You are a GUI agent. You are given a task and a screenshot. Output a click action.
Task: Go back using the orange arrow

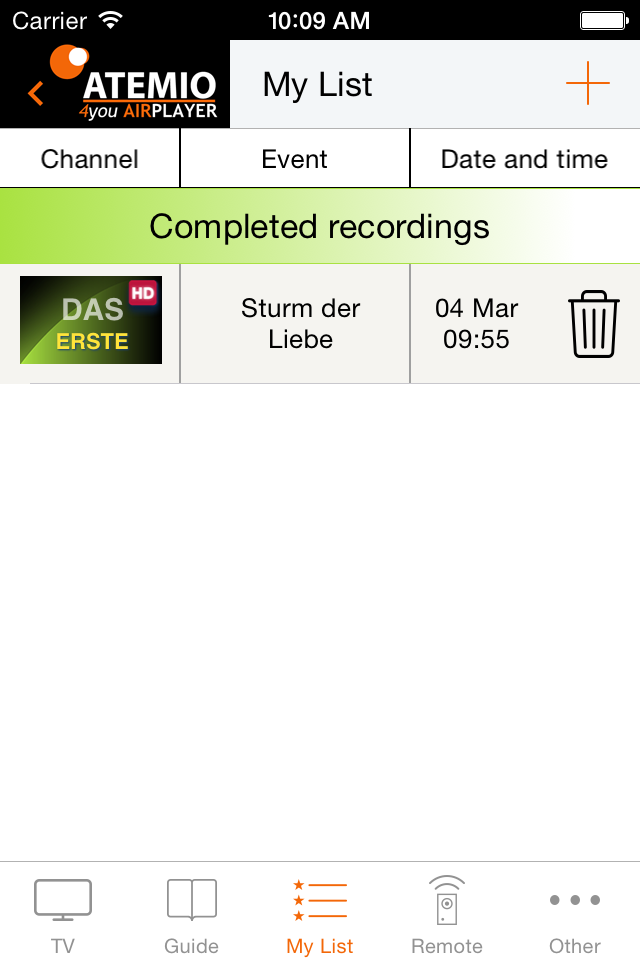[x=36, y=93]
